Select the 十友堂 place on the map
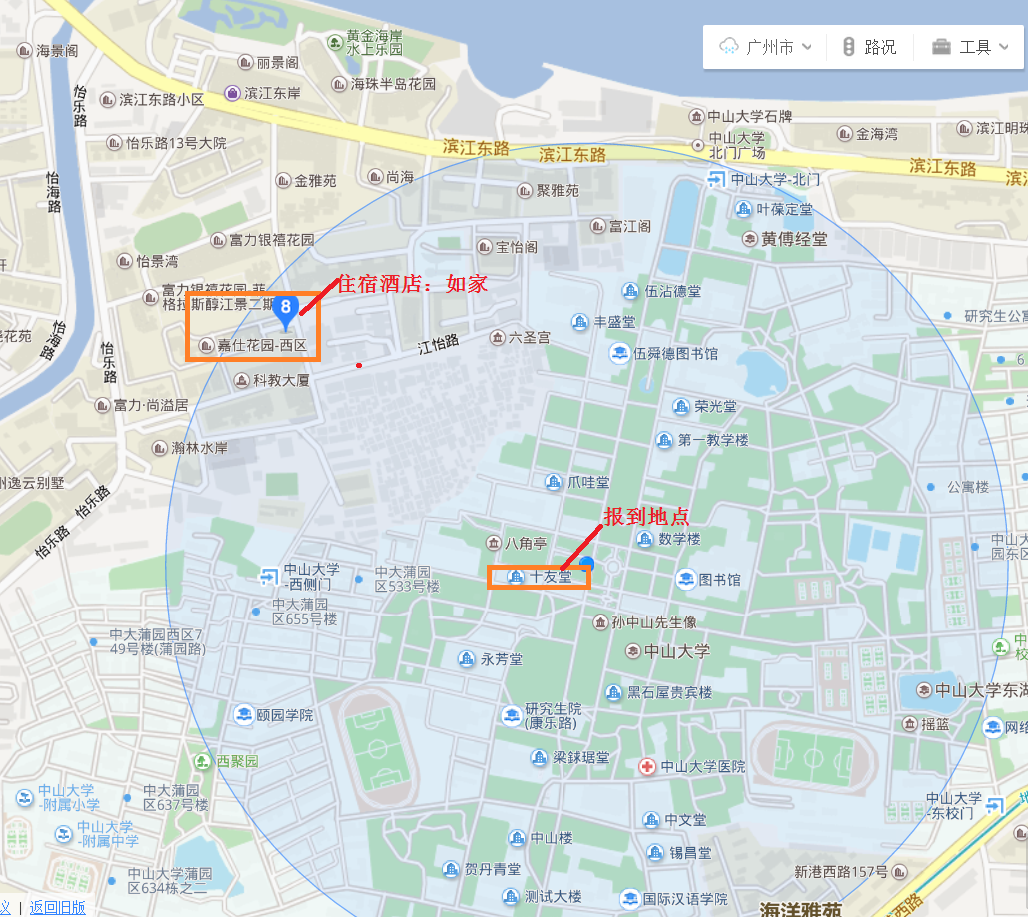The width and height of the screenshot is (1028, 917). click(x=540, y=577)
